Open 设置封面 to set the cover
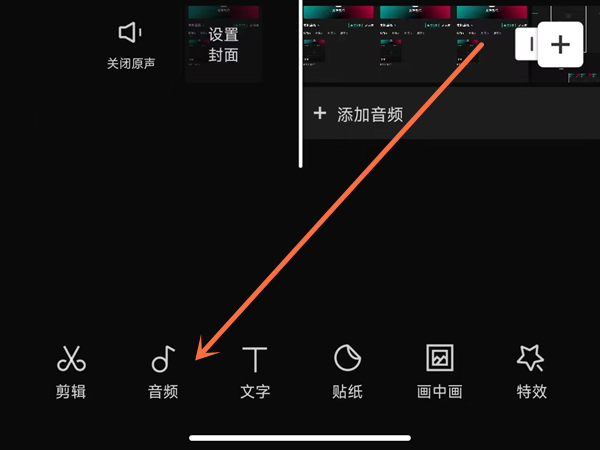 pyautogui.click(x=223, y=44)
